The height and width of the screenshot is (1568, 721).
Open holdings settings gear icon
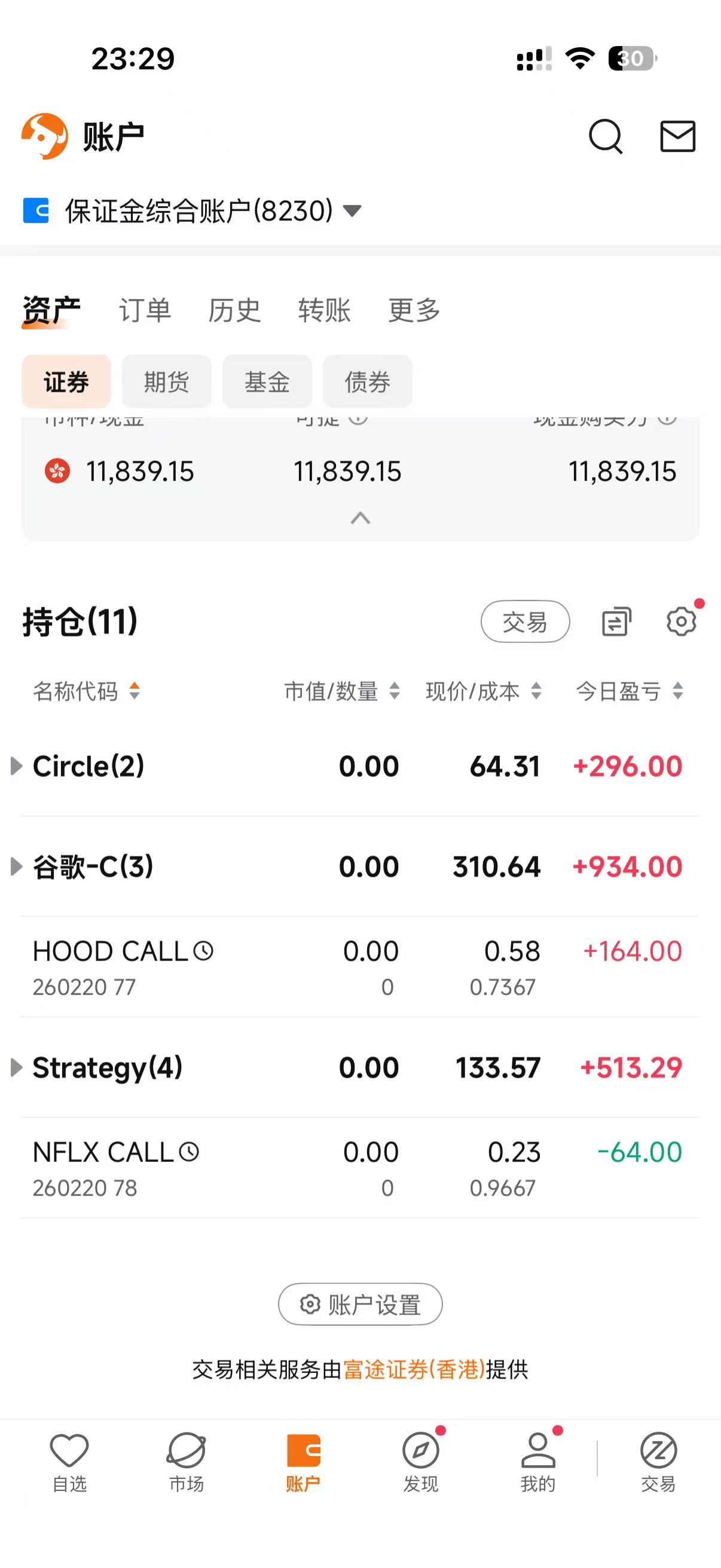(x=681, y=621)
